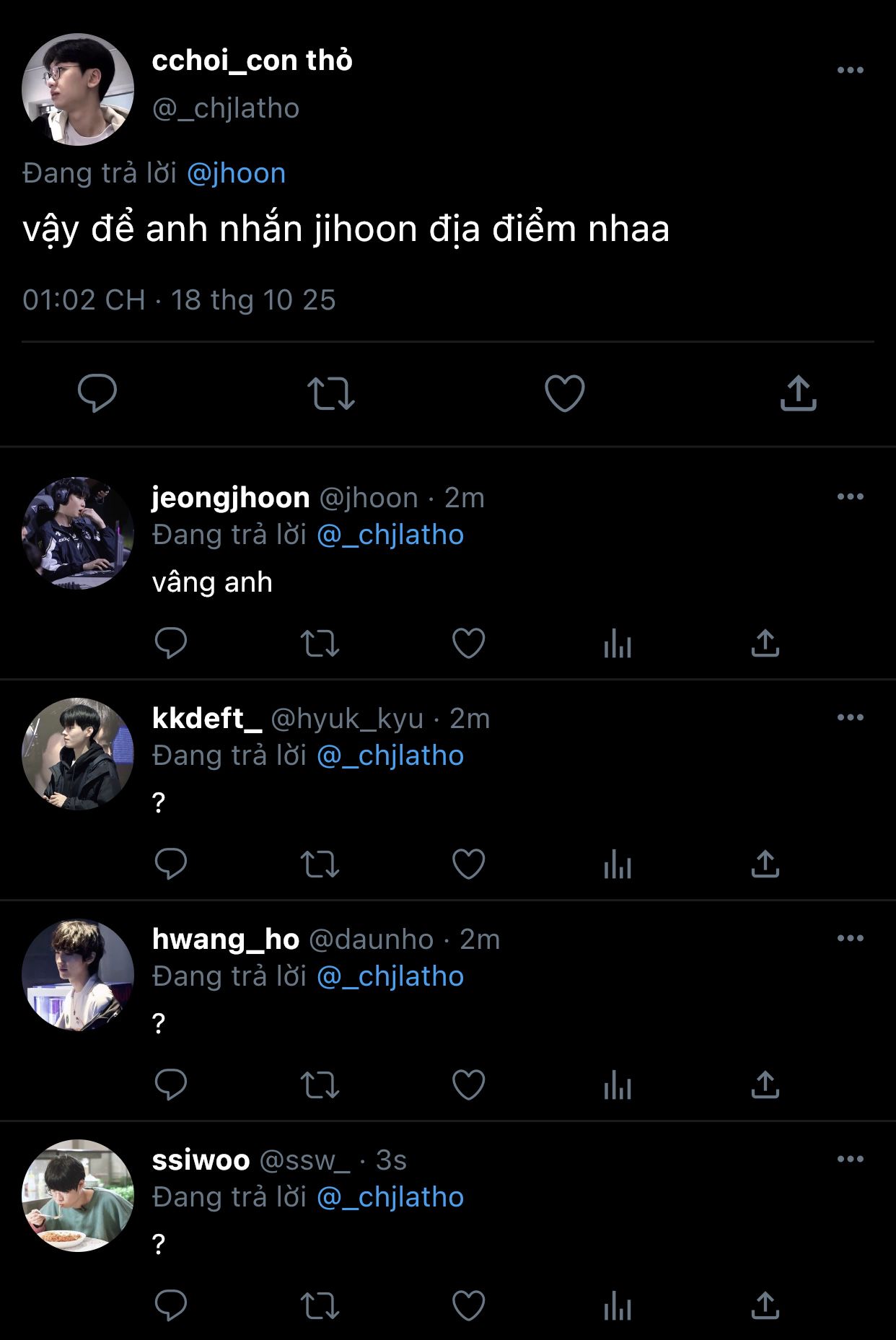Image resolution: width=896 pixels, height=1340 pixels.
Task: Retweet jeongjhoon's reply
Action: (320, 643)
